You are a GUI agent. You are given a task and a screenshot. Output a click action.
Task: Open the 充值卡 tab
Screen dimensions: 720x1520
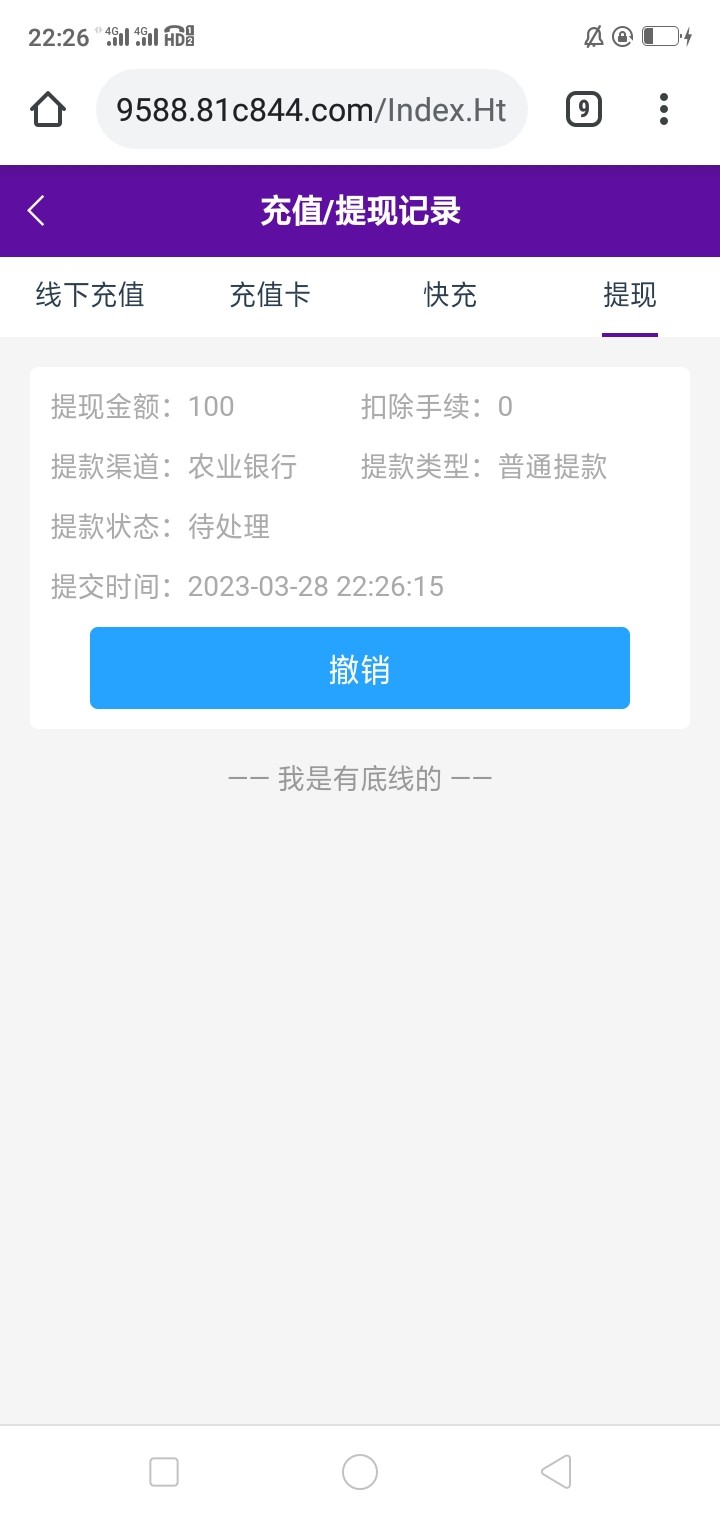point(270,295)
